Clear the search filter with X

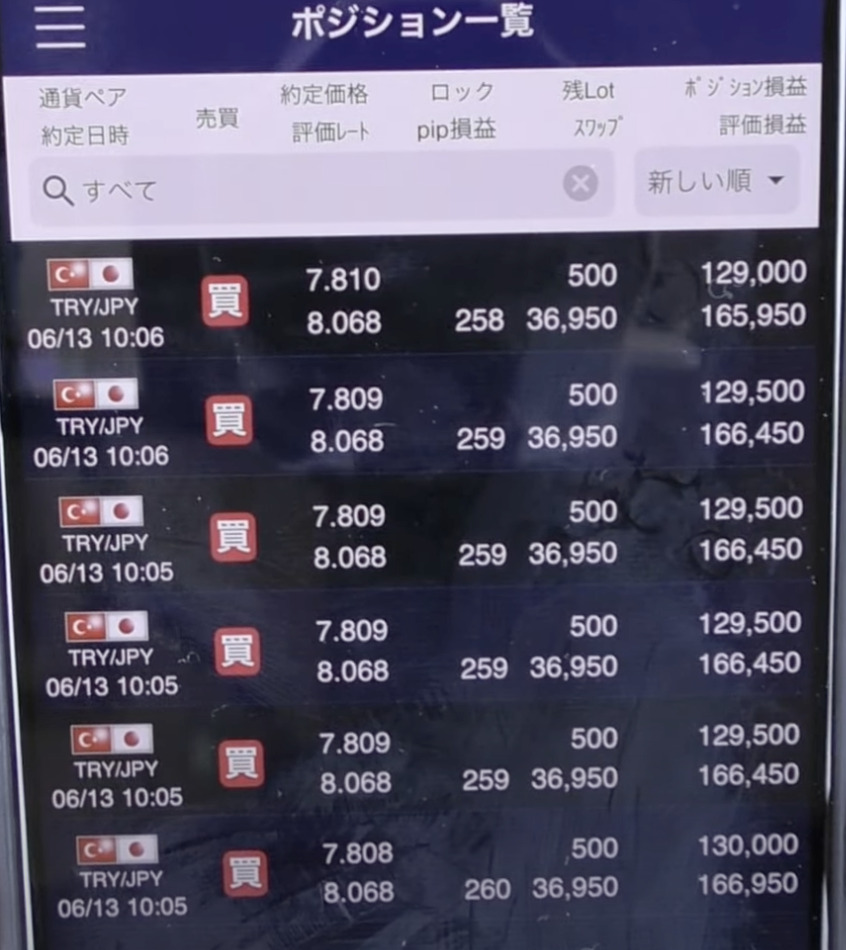coord(581,184)
